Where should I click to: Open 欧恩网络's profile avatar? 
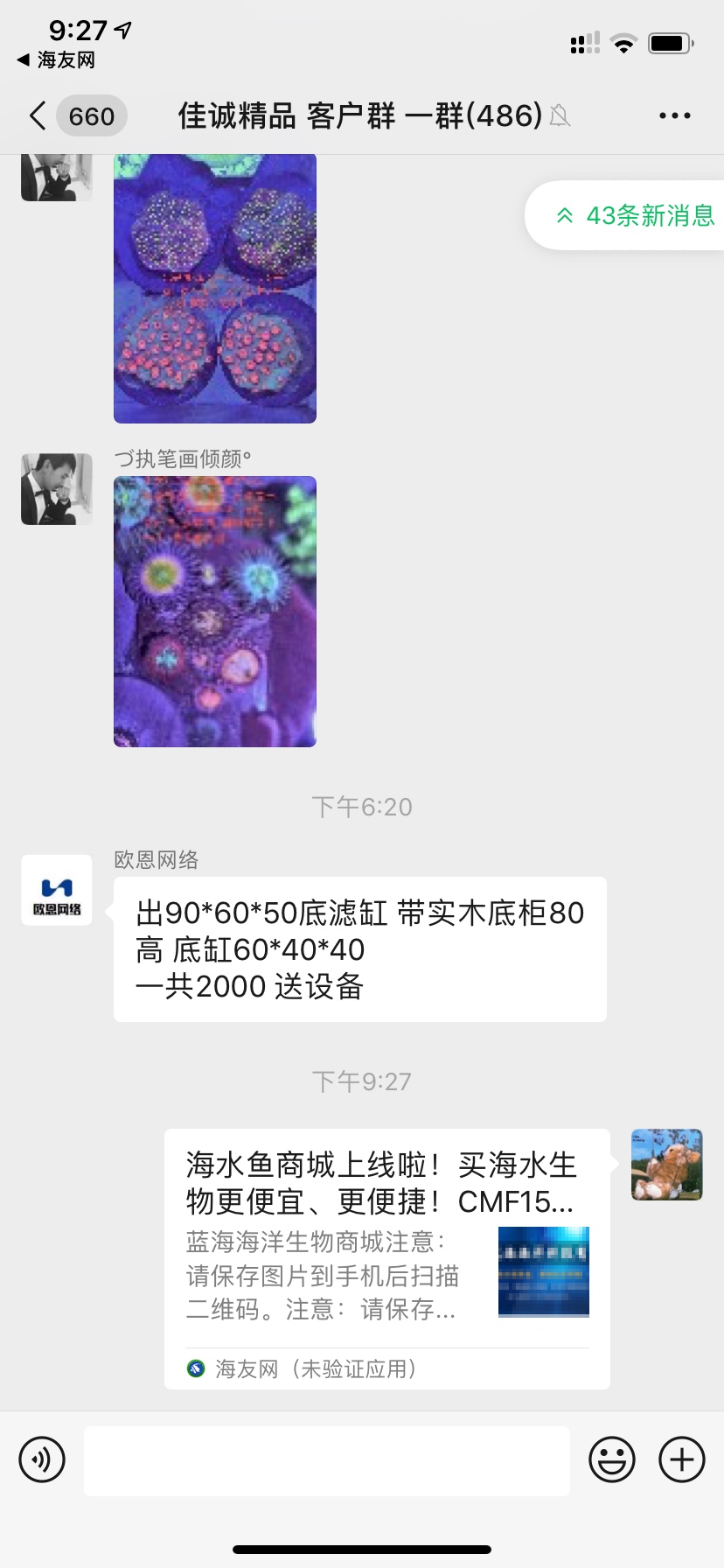tap(57, 891)
